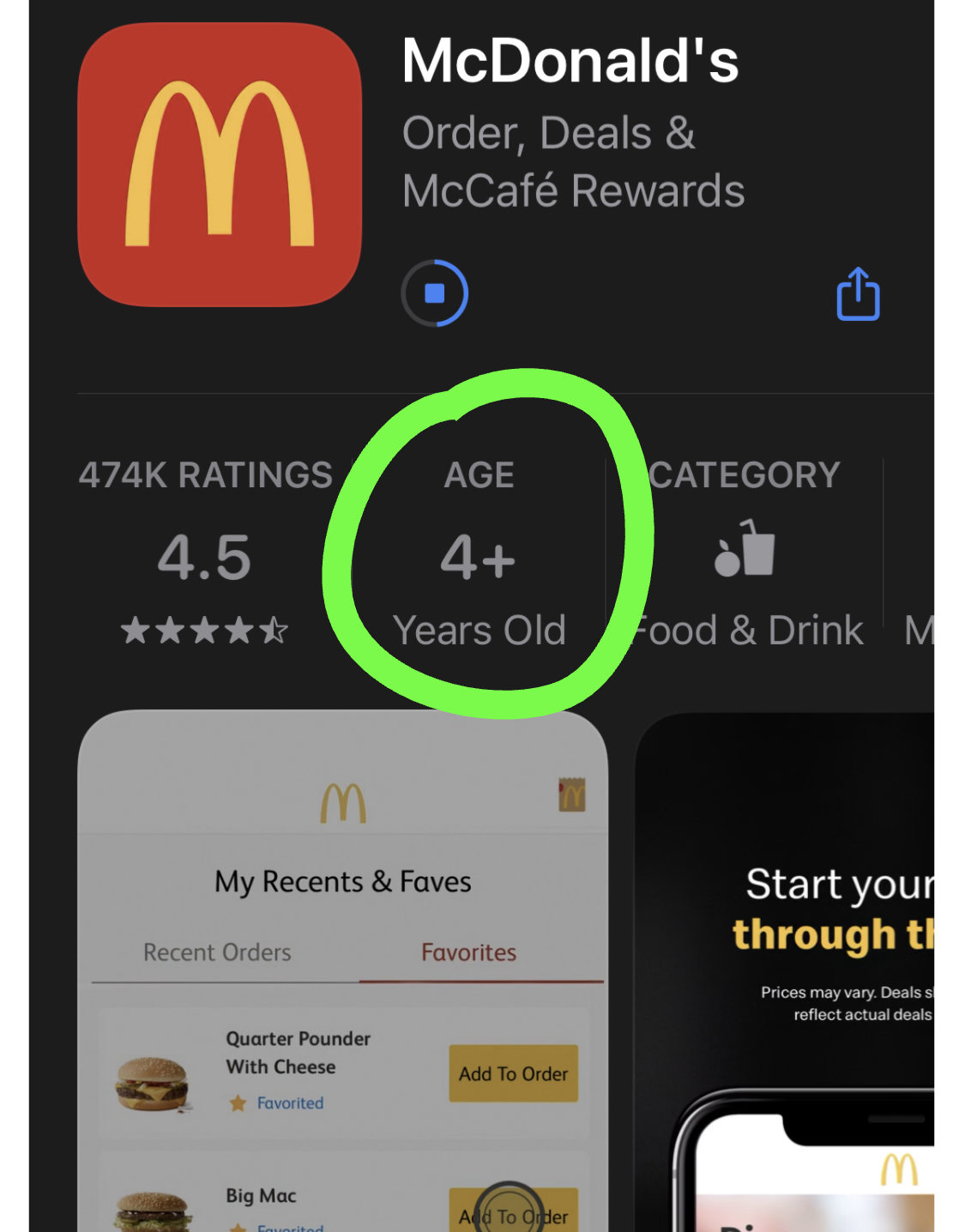959x1232 pixels.
Task: View the 4+ age rating details
Action: (x=479, y=553)
